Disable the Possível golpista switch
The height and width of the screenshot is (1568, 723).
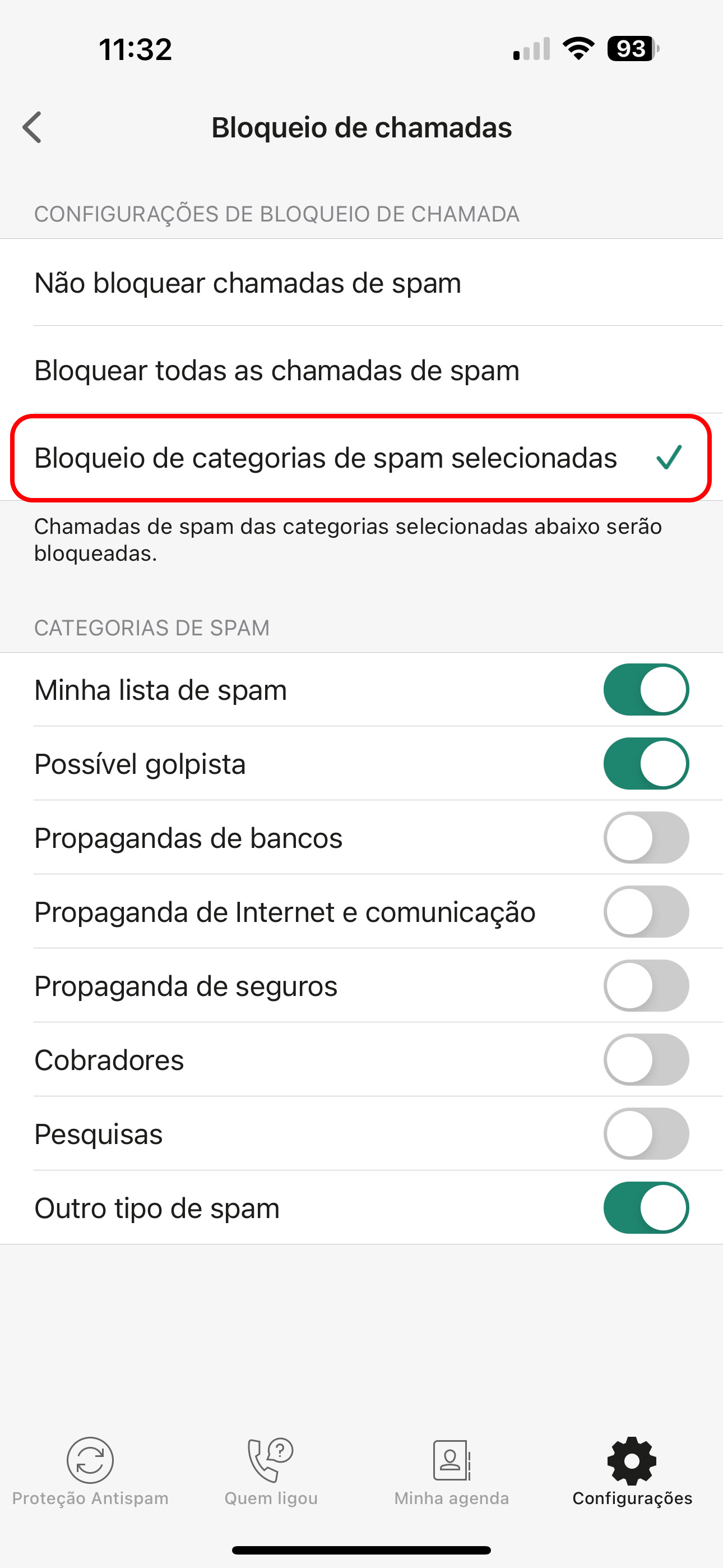[646, 763]
